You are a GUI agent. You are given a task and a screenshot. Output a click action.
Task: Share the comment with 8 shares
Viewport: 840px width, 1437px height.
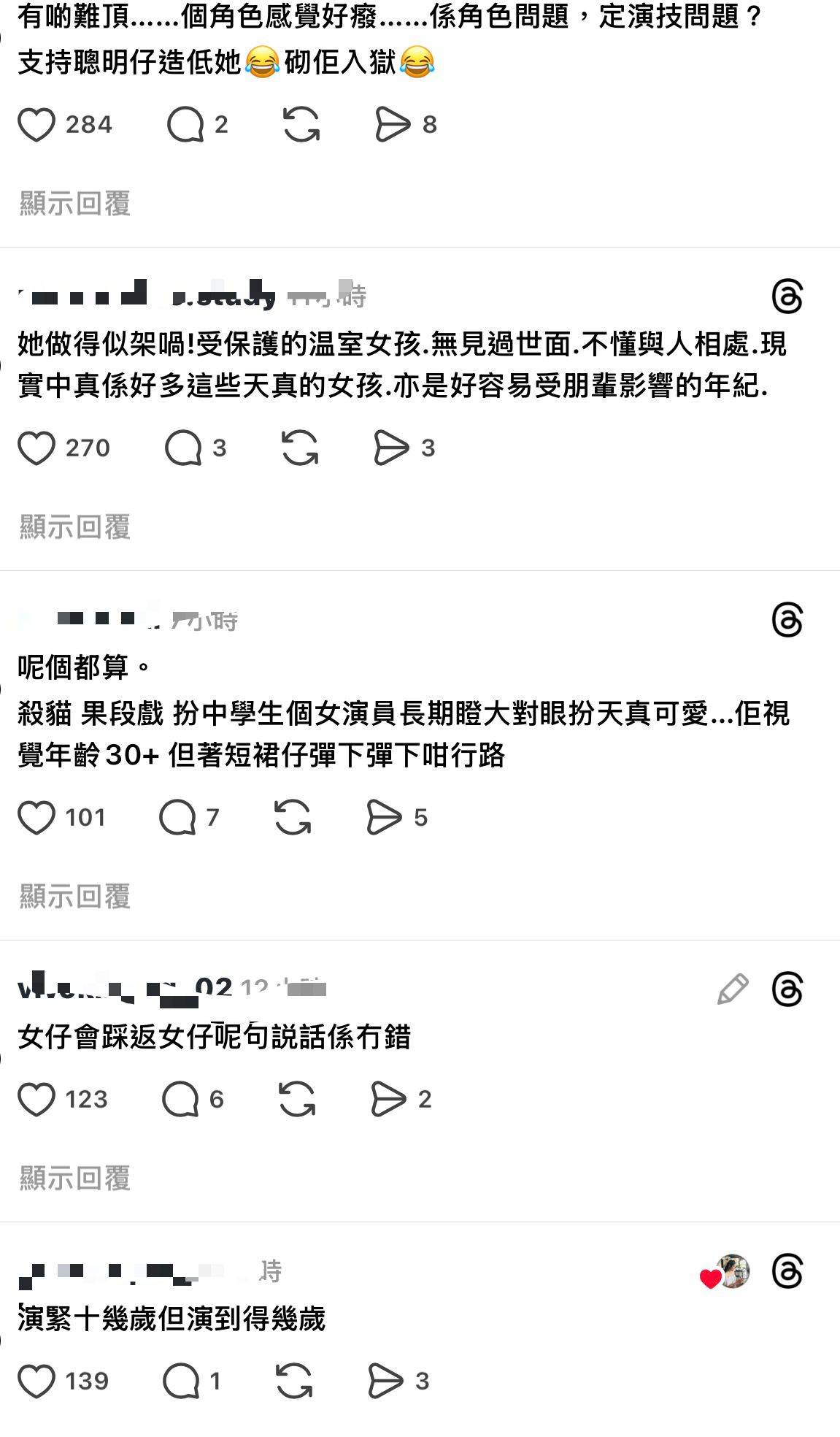[393, 125]
